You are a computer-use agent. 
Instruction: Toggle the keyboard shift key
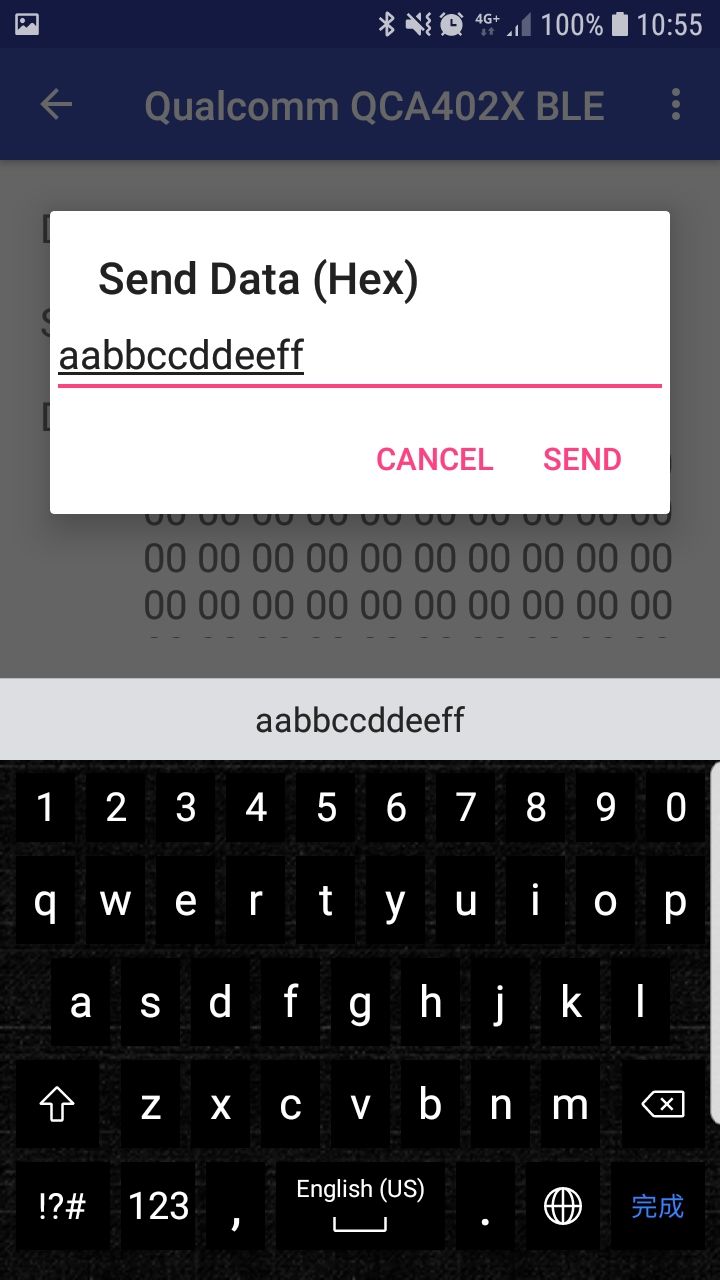pos(57,1104)
